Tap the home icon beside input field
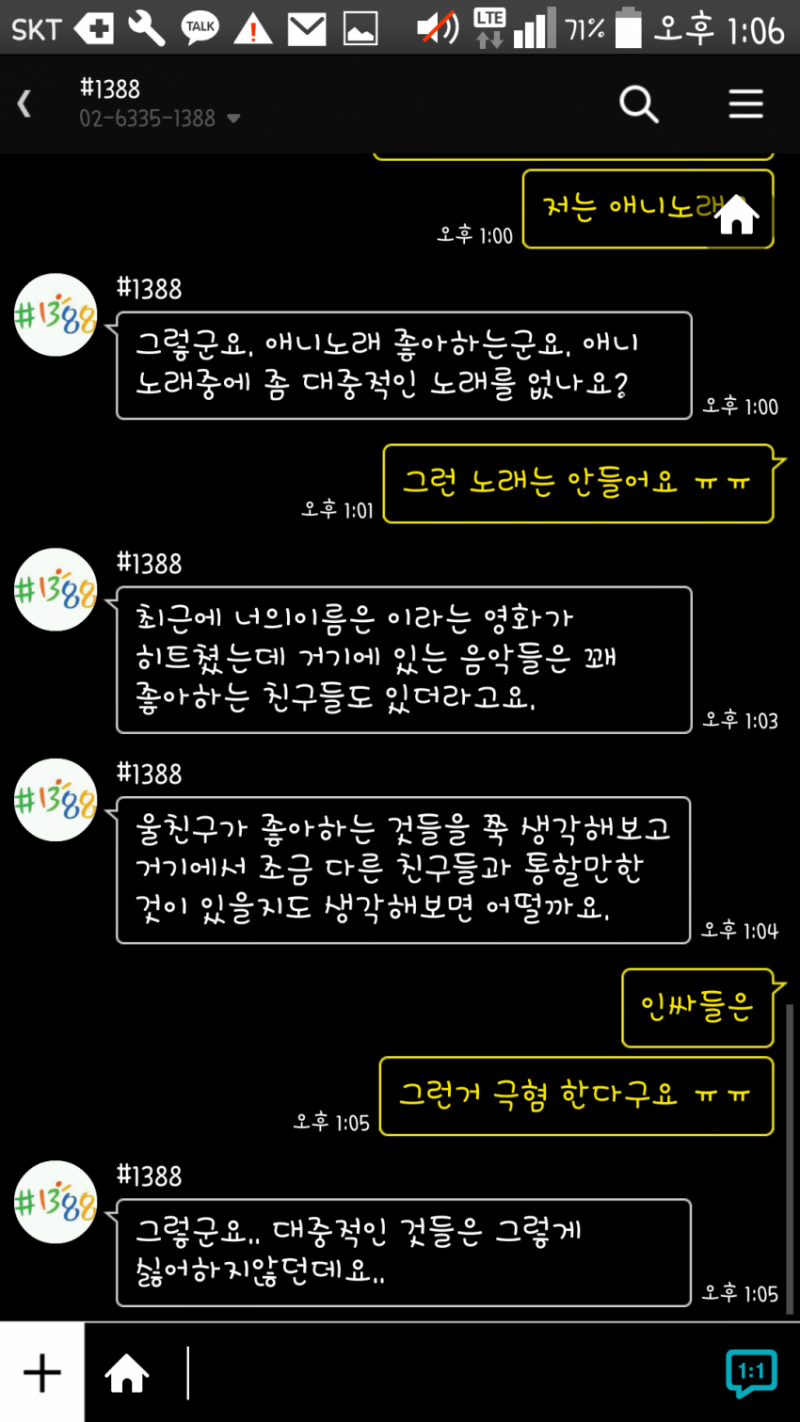800x1422 pixels. point(127,1373)
